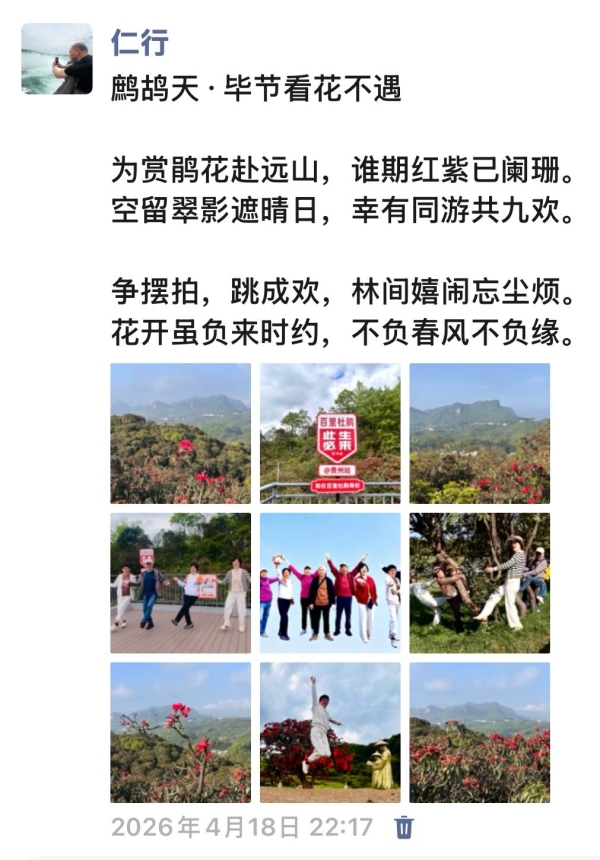Open the last photo, a field of red azaleas
The width and height of the screenshot is (600, 860).
coord(479,732)
